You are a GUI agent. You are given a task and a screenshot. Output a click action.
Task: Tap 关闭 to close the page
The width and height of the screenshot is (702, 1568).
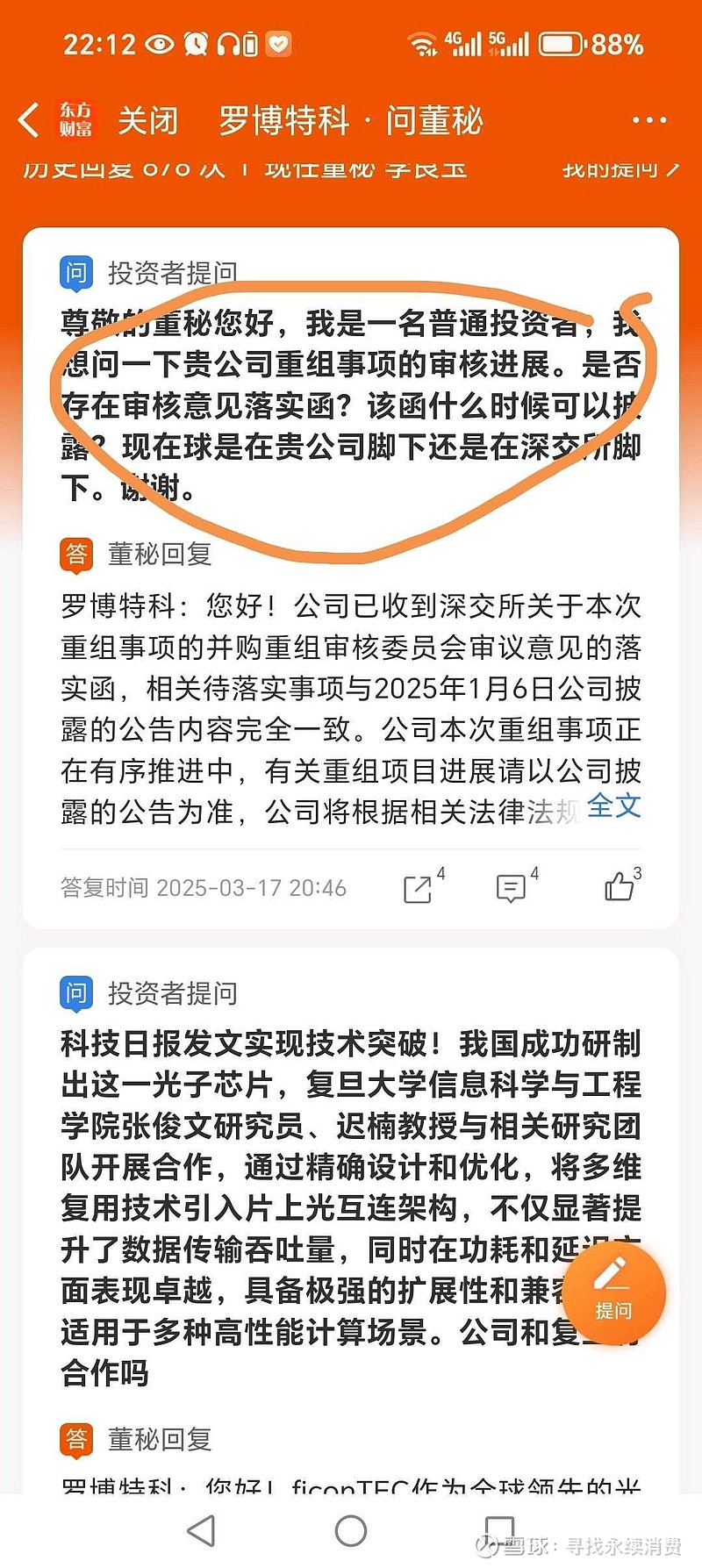pyautogui.click(x=149, y=120)
